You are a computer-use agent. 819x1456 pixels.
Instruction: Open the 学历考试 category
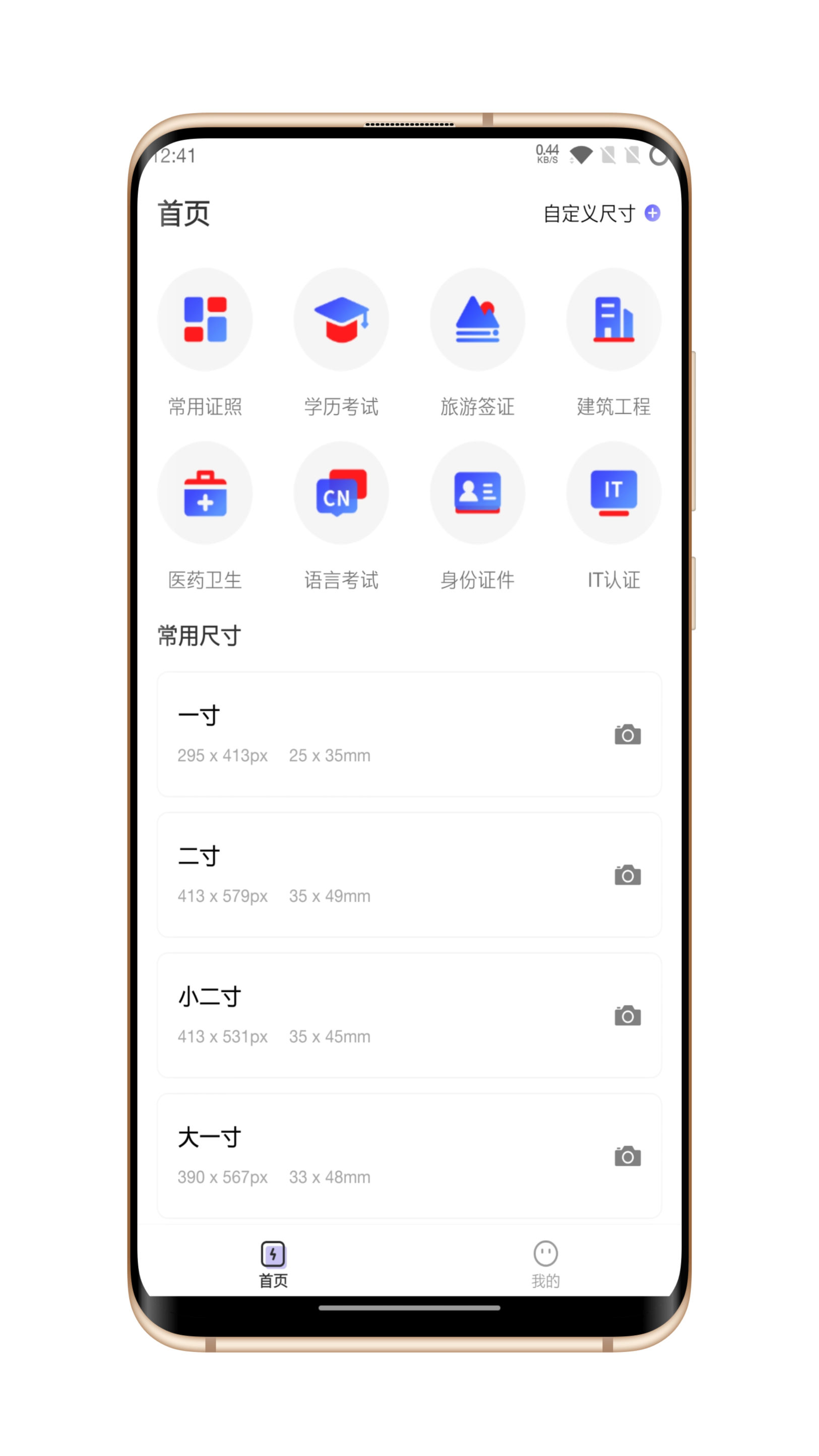[x=341, y=320]
